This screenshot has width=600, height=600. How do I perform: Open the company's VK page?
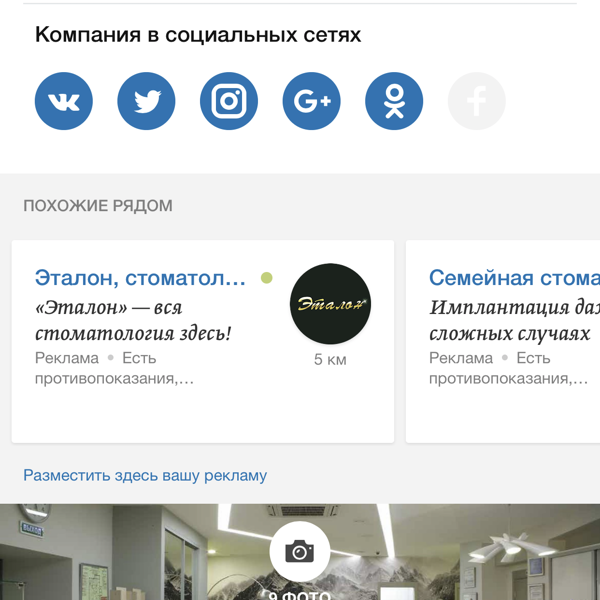pos(64,101)
